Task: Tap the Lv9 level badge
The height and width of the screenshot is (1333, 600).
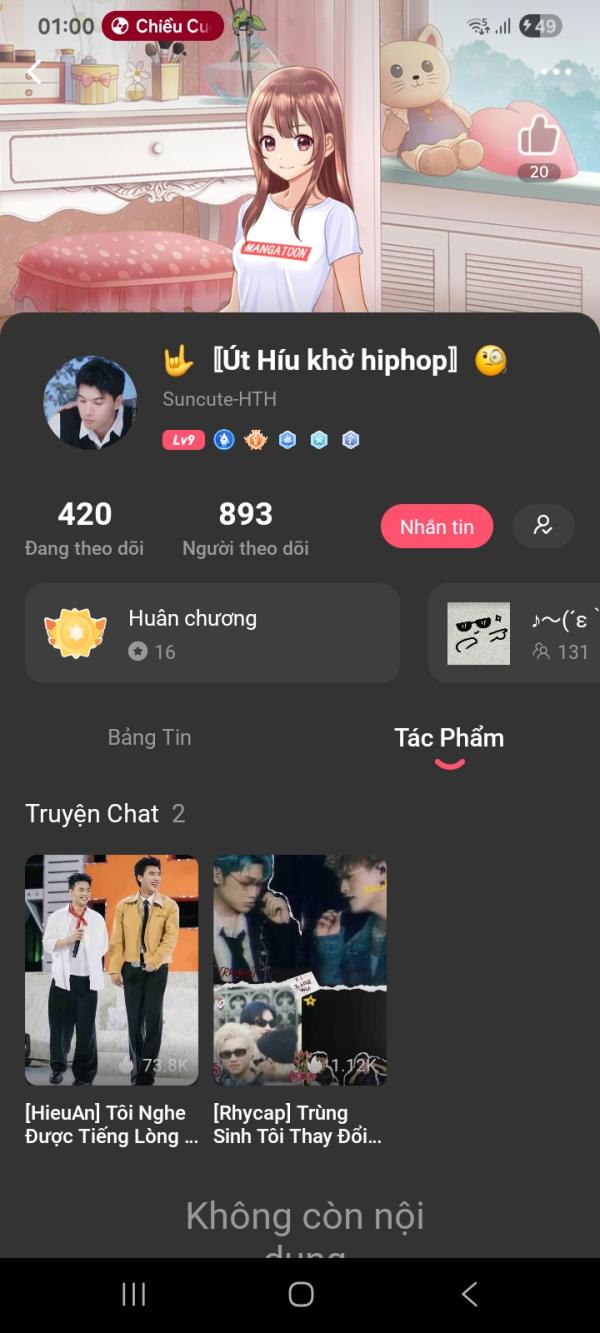Action: [183, 440]
